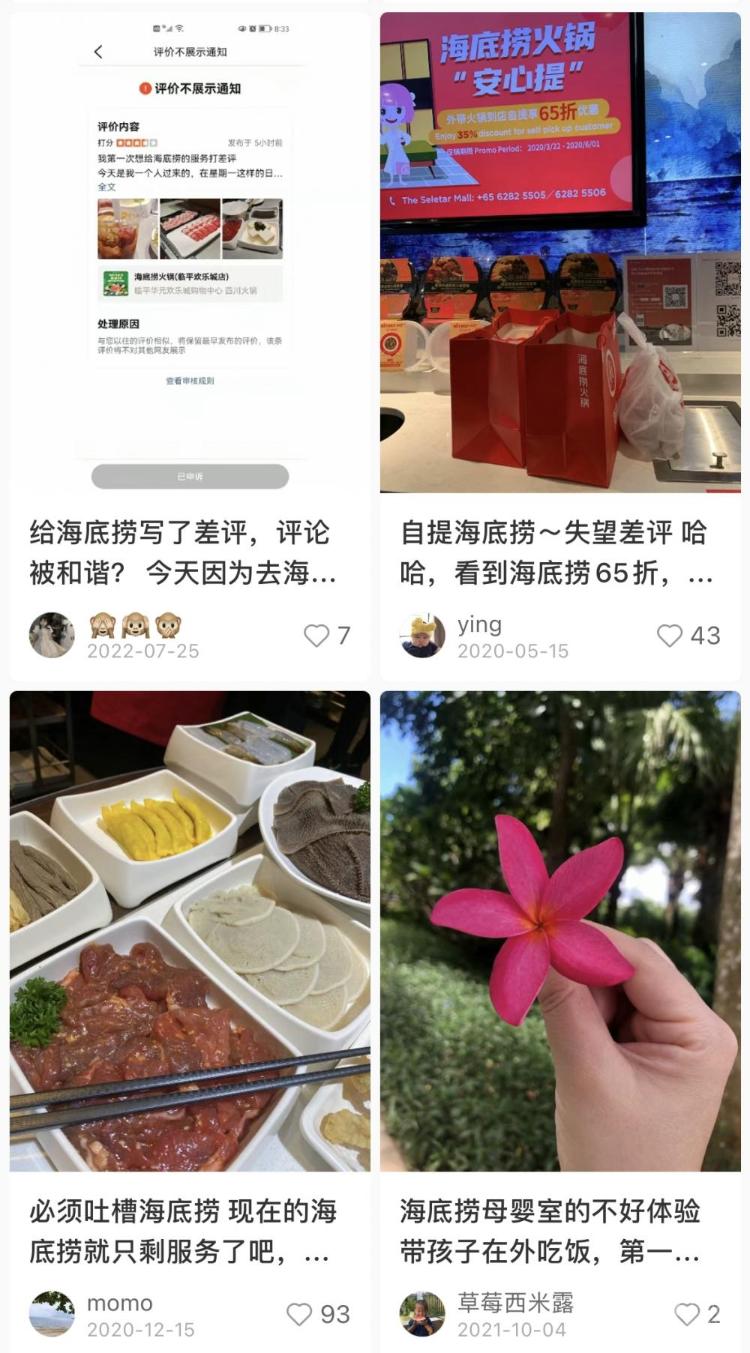View 草莓西米露's profile avatar

[x=422, y=1314]
